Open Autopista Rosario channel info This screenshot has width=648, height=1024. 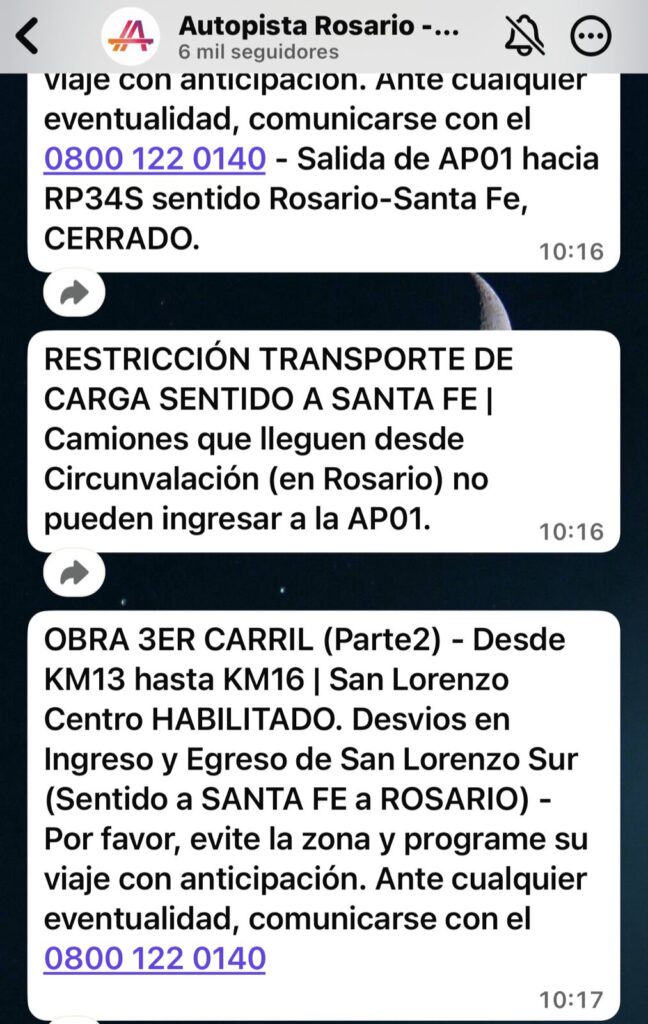[x=316, y=36]
